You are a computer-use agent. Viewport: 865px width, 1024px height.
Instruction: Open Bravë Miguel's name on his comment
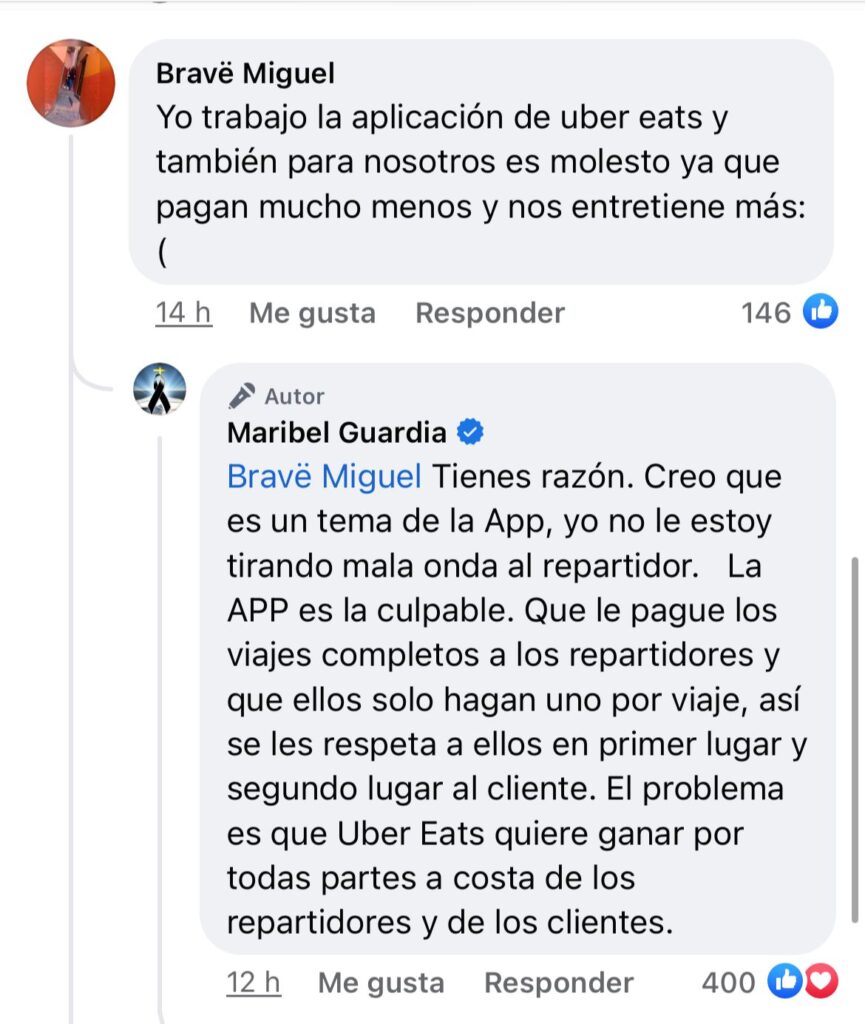pyautogui.click(x=245, y=73)
